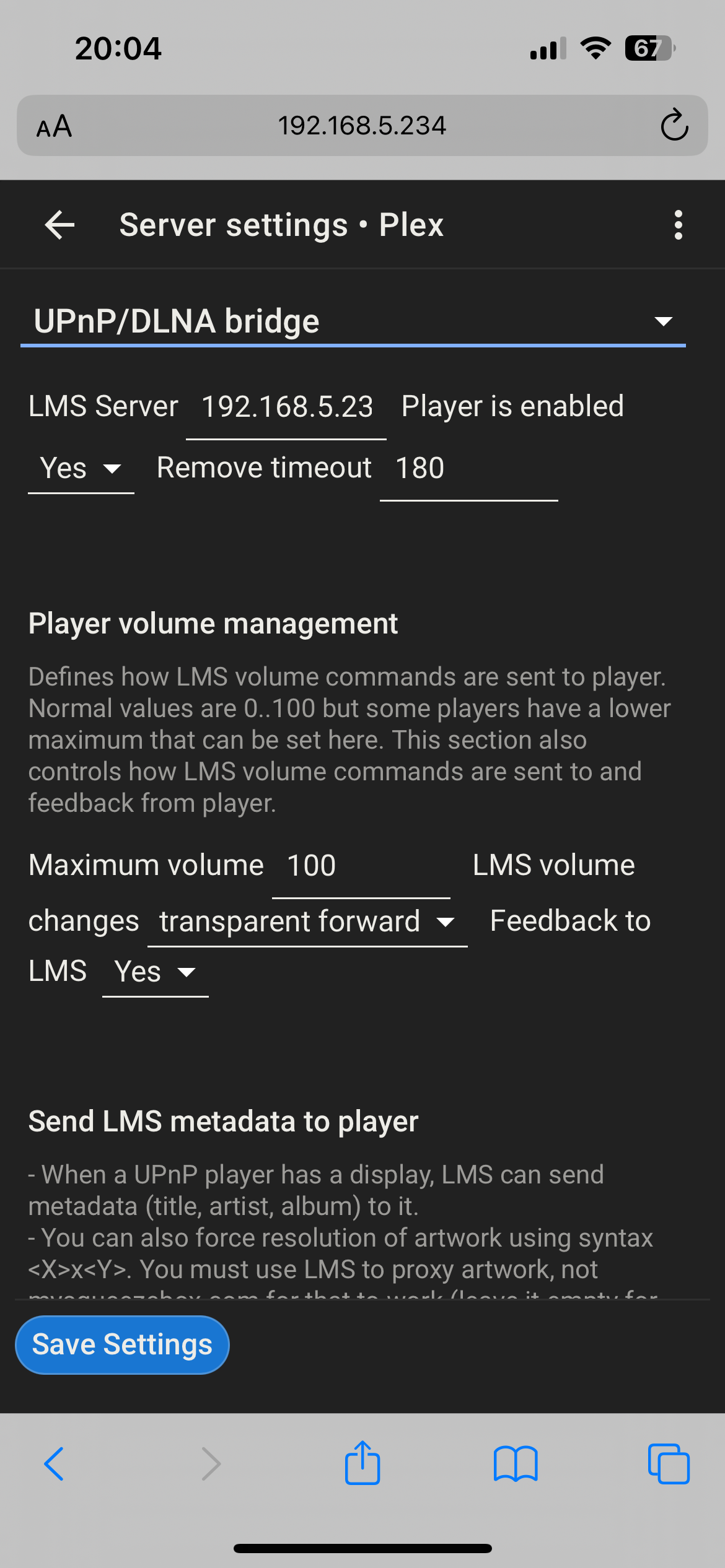Edit the Maximum volume field

pyautogui.click(x=361, y=866)
